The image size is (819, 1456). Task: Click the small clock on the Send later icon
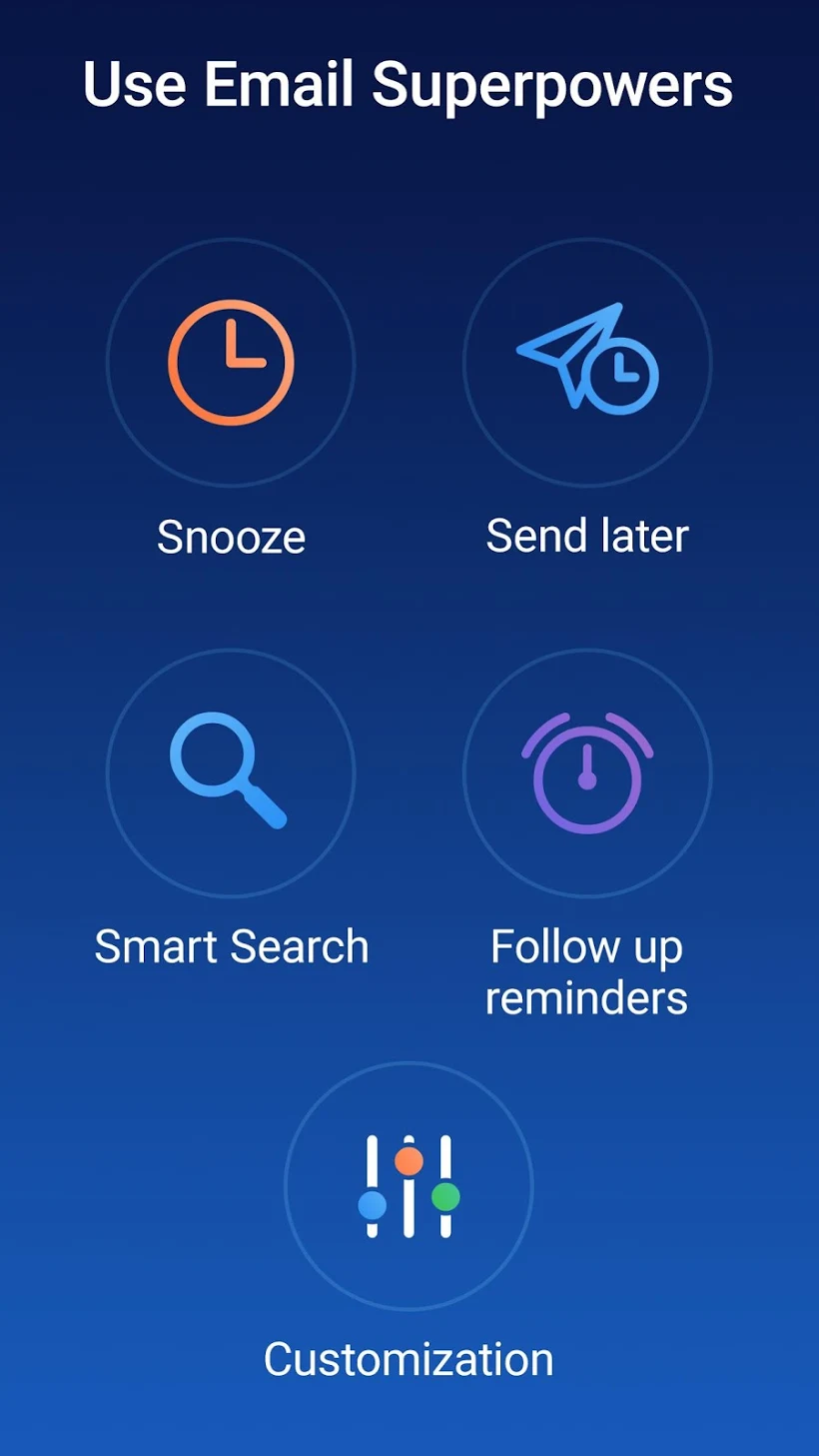coord(626,378)
